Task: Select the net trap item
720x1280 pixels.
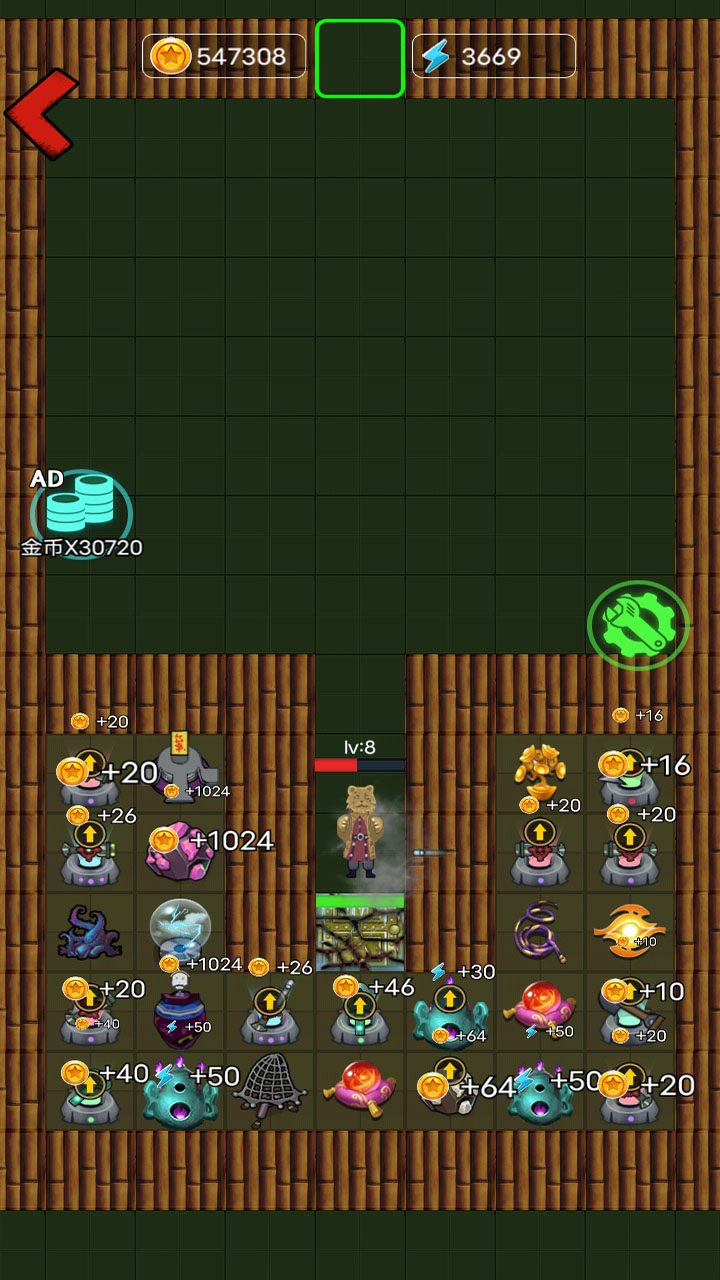Action: 270,1090
